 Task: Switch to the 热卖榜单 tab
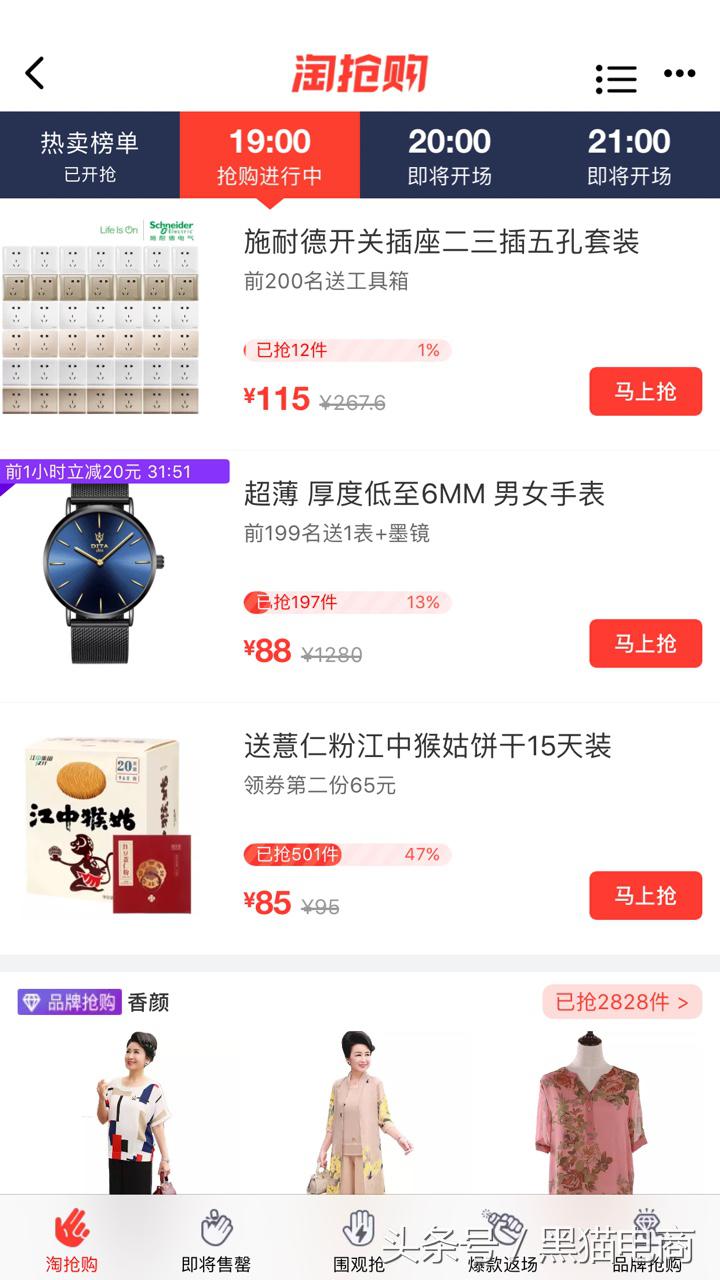[x=90, y=155]
